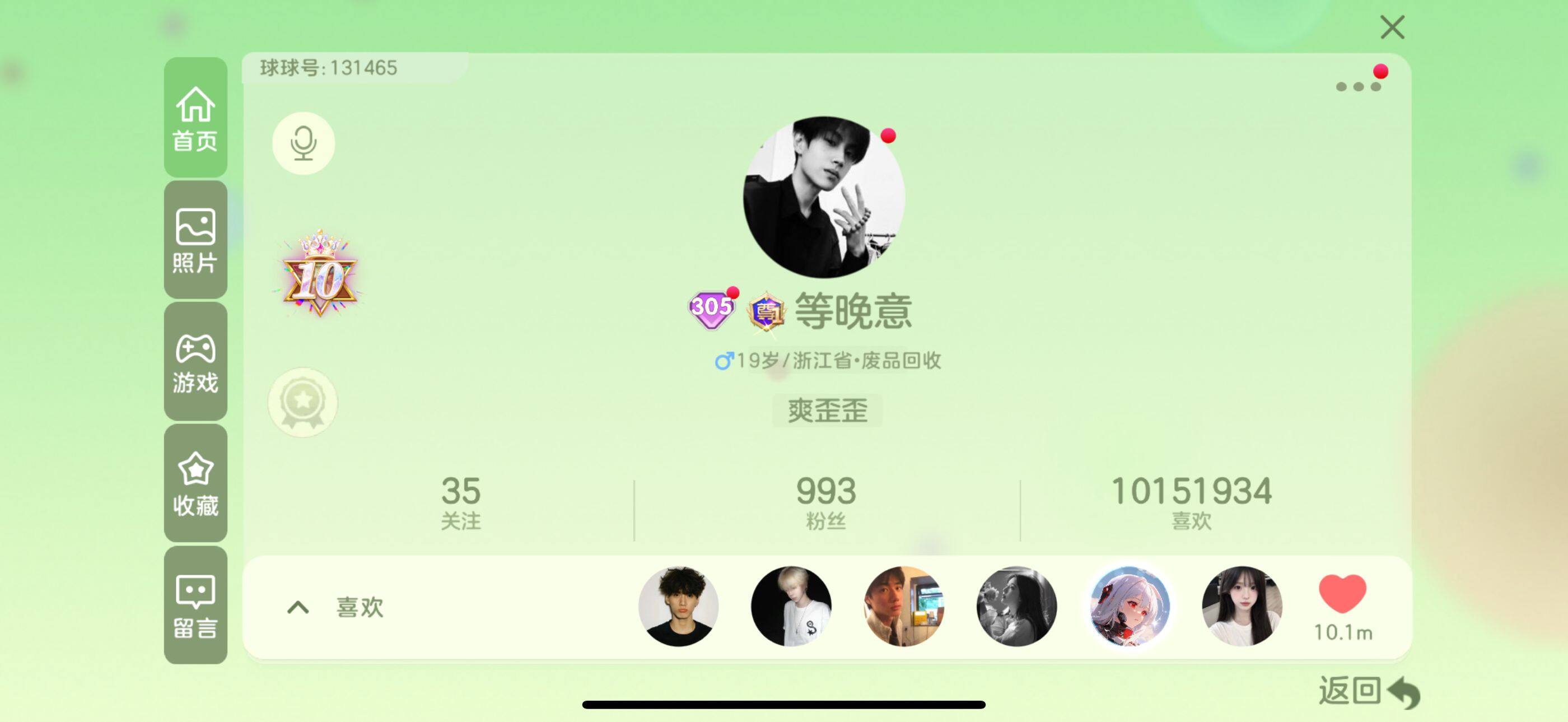Open the 收藏 tab
The width and height of the screenshot is (1568, 722).
[x=195, y=483]
